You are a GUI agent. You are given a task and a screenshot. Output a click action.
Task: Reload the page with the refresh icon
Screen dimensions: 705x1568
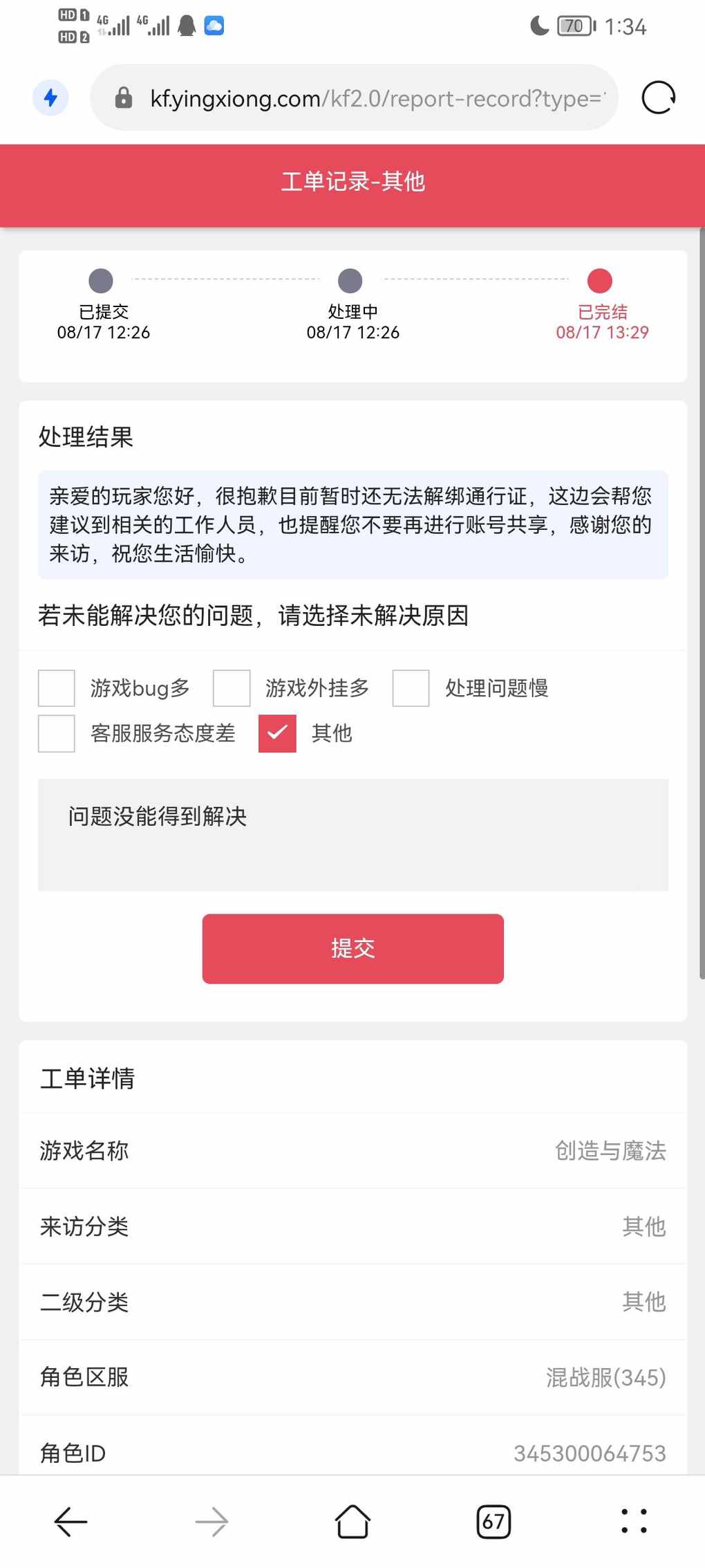[658, 98]
